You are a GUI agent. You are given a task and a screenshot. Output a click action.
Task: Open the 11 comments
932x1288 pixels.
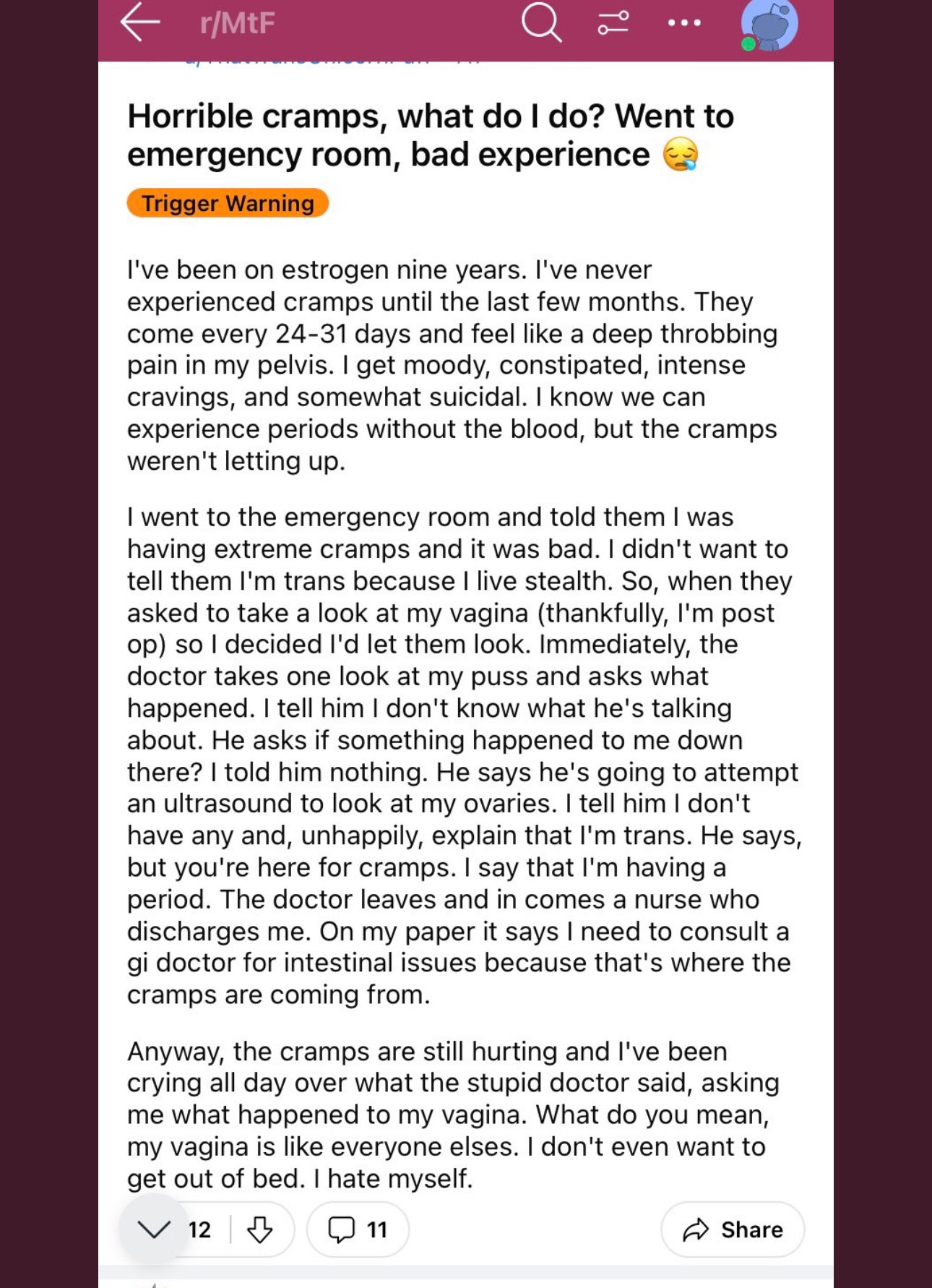pos(358,1229)
